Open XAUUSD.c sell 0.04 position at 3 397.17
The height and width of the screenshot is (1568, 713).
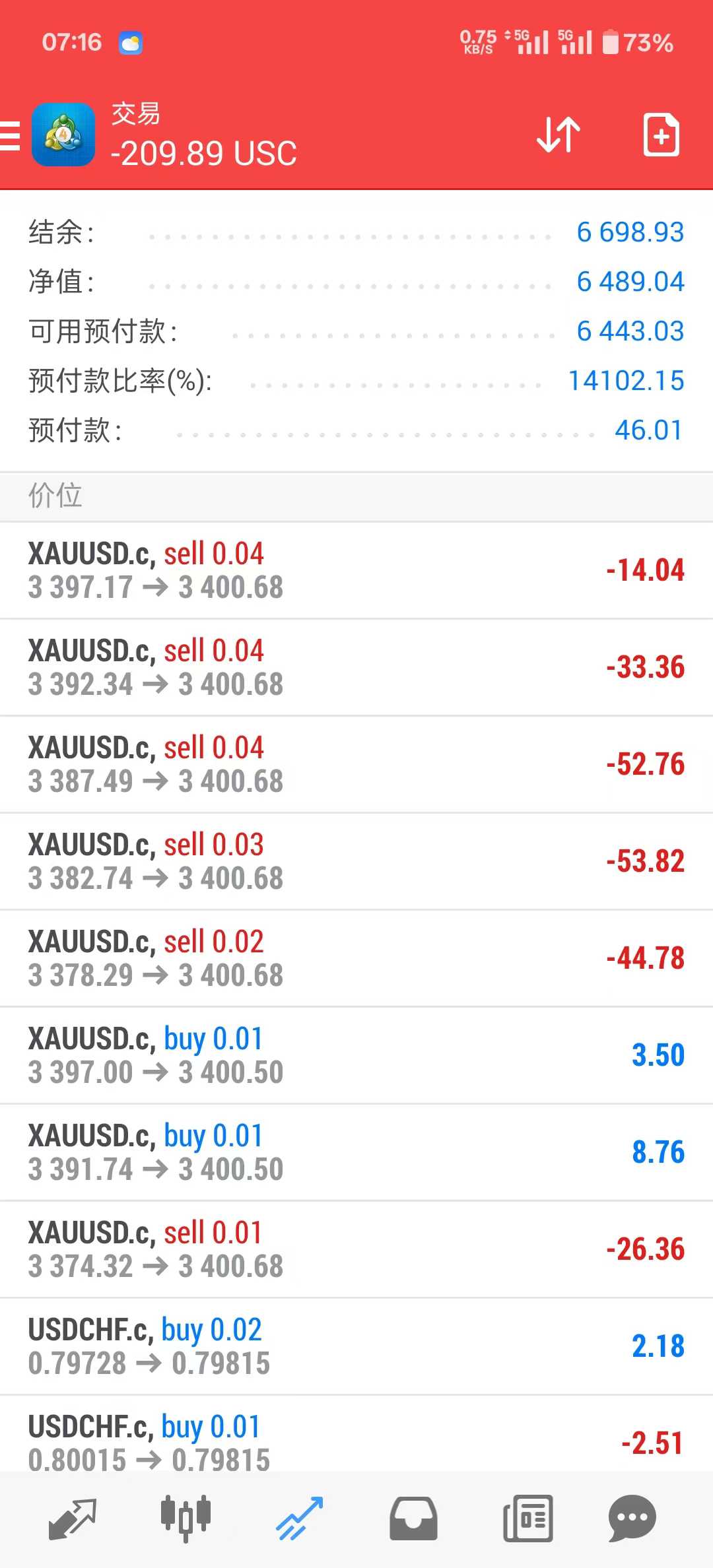tap(356, 570)
